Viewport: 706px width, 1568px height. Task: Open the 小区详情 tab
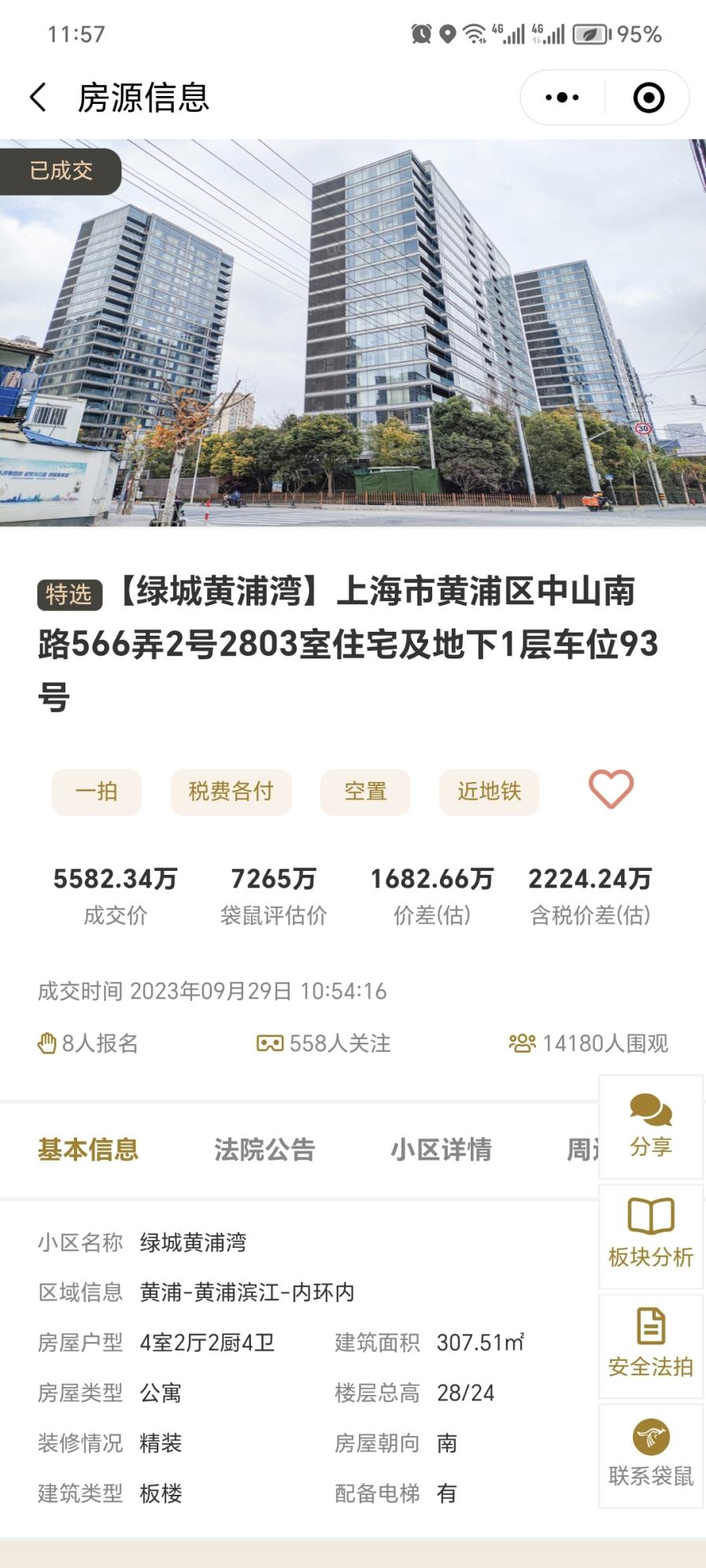click(x=443, y=1150)
